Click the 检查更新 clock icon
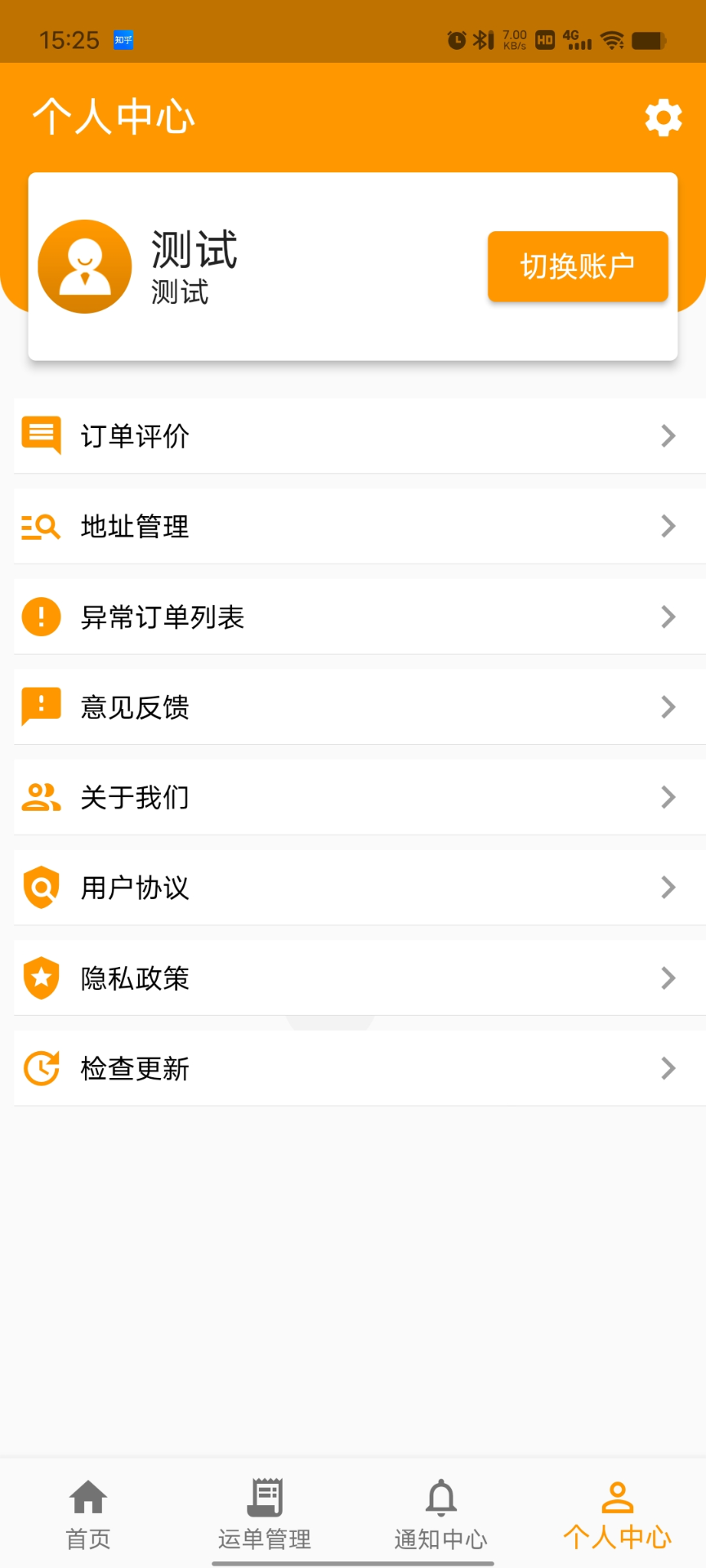The width and height of the screenshot is (706, 1568). click(41, 1067)
